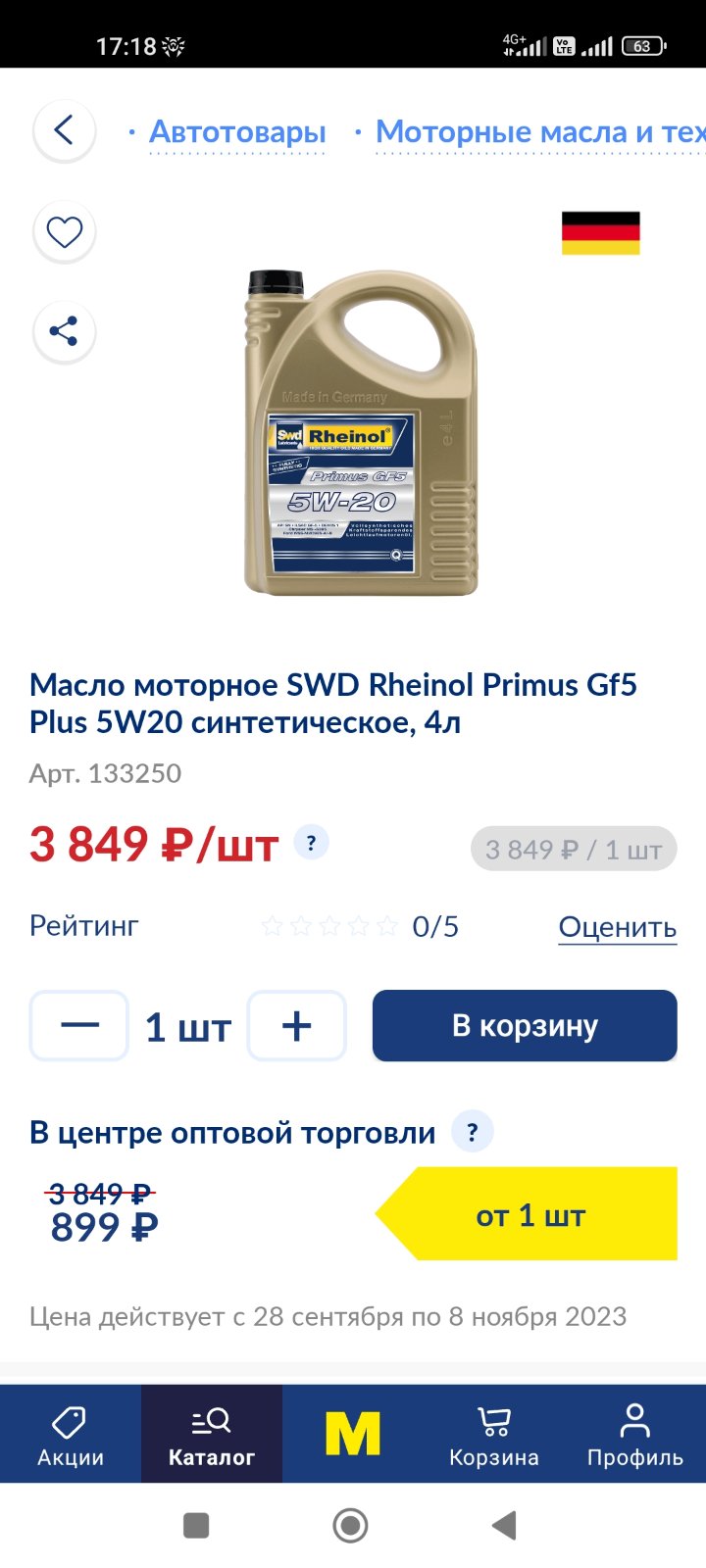Add the item В корзину
This screenshot has width=706, height=1568.
click(x=525, y=1026)
